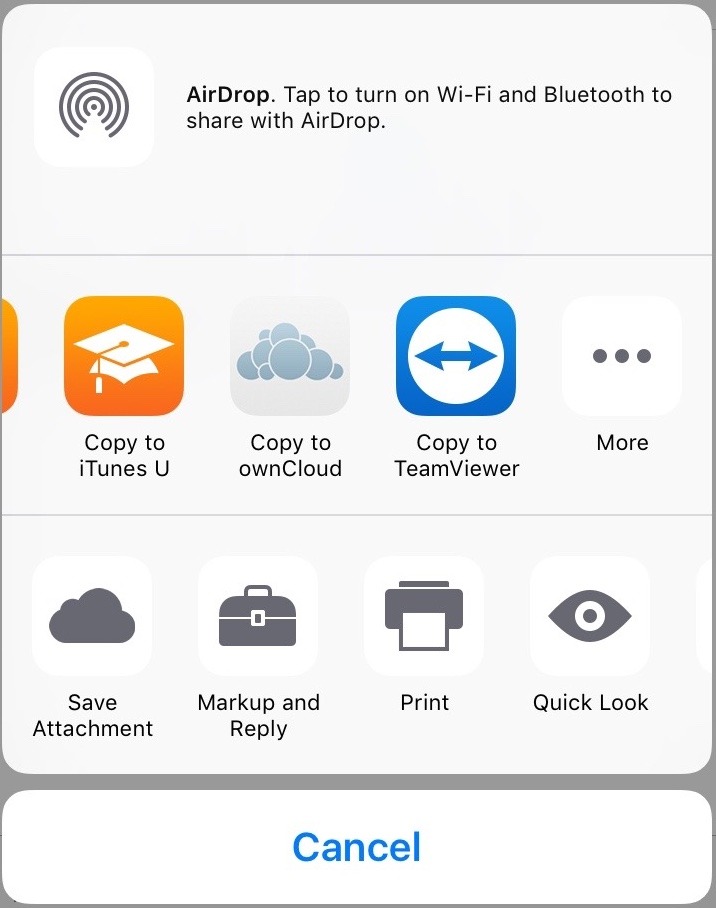Tap AirDrop to enable Wi-Fi and Bluetooth
Screen dimensions: 716x908
click(94, 106)
